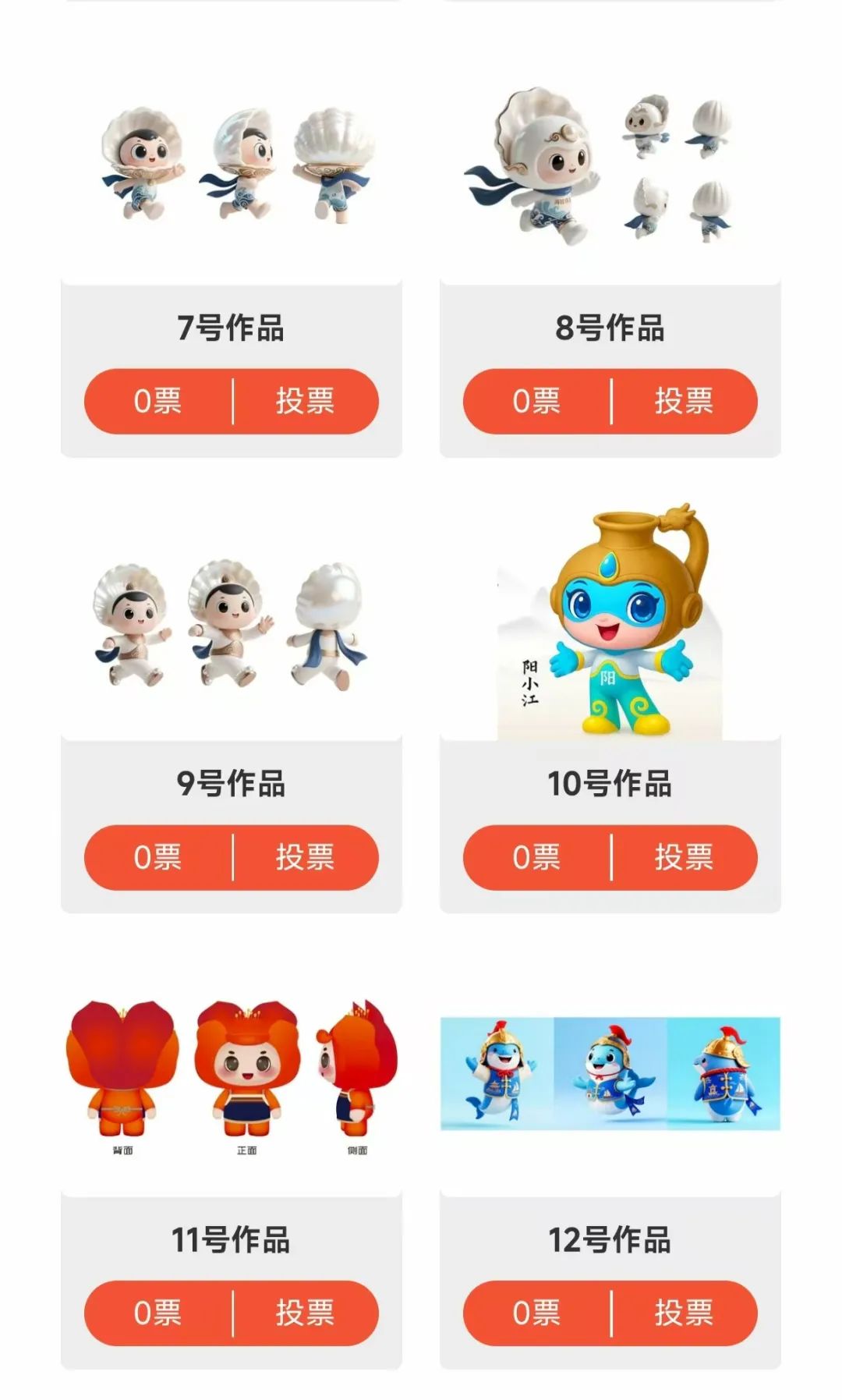
Task: View the 8号作品 picture
Action: coord(610,164)
